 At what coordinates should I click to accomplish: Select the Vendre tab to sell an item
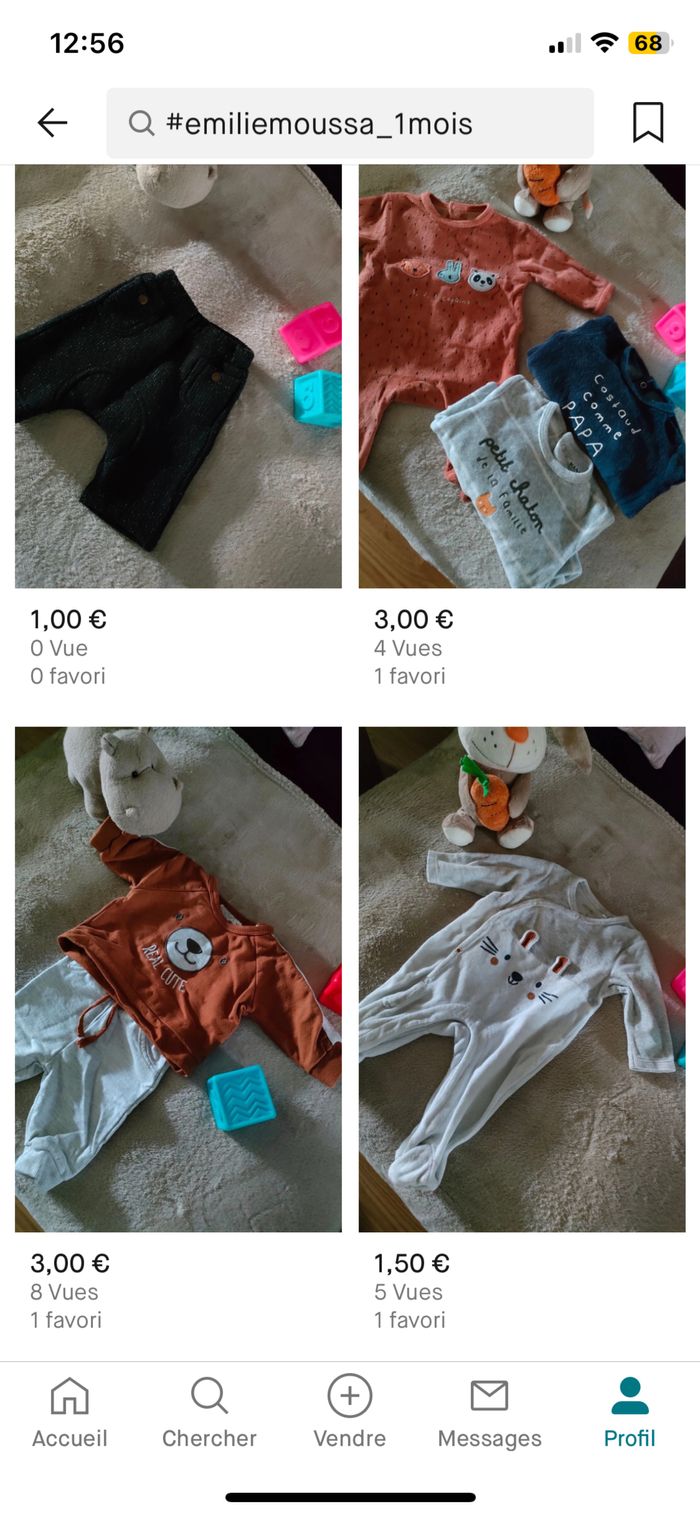[349, 1412]
